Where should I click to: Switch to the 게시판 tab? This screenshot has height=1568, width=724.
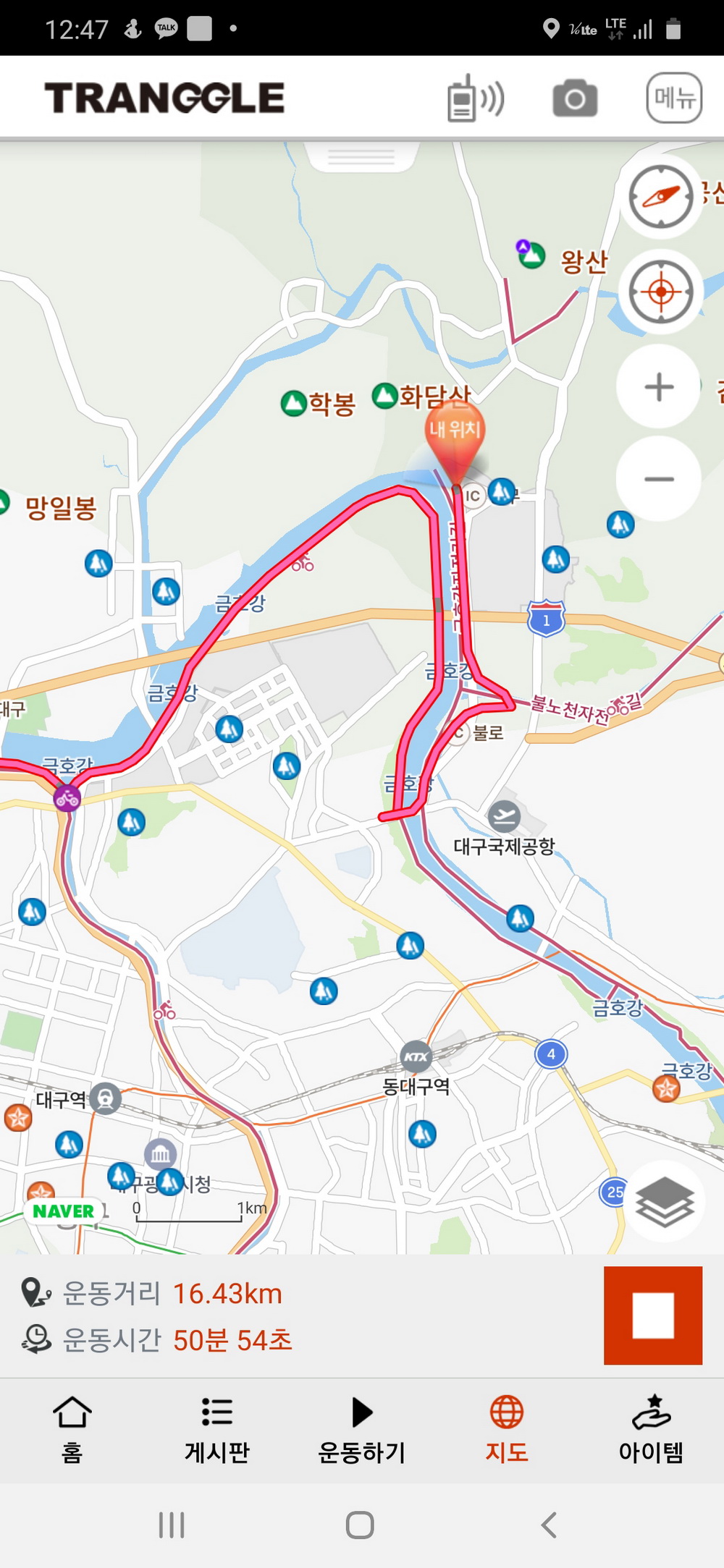[x=216, y=1430]
